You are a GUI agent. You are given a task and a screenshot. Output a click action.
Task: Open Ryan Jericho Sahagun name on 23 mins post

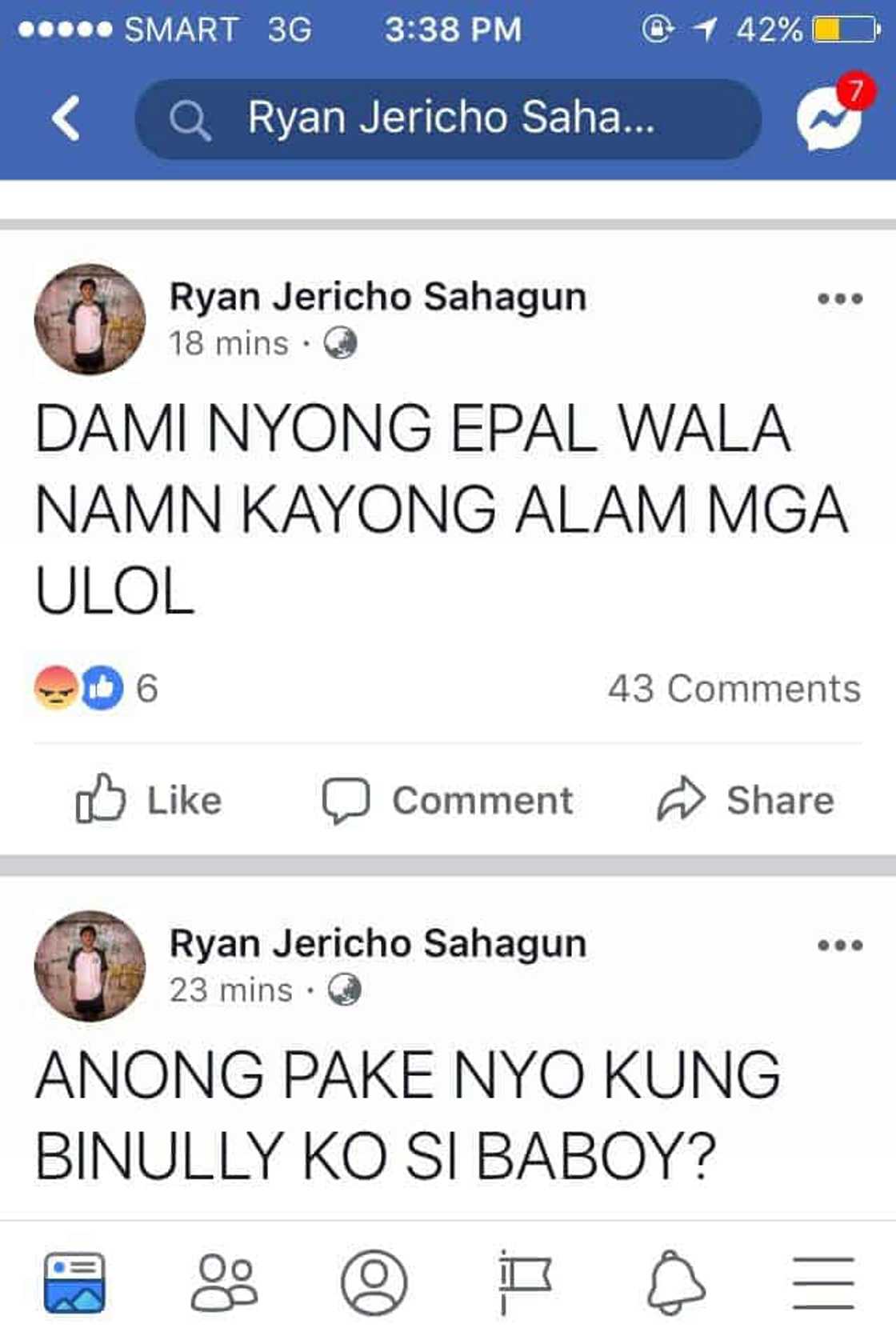[378, 943]
